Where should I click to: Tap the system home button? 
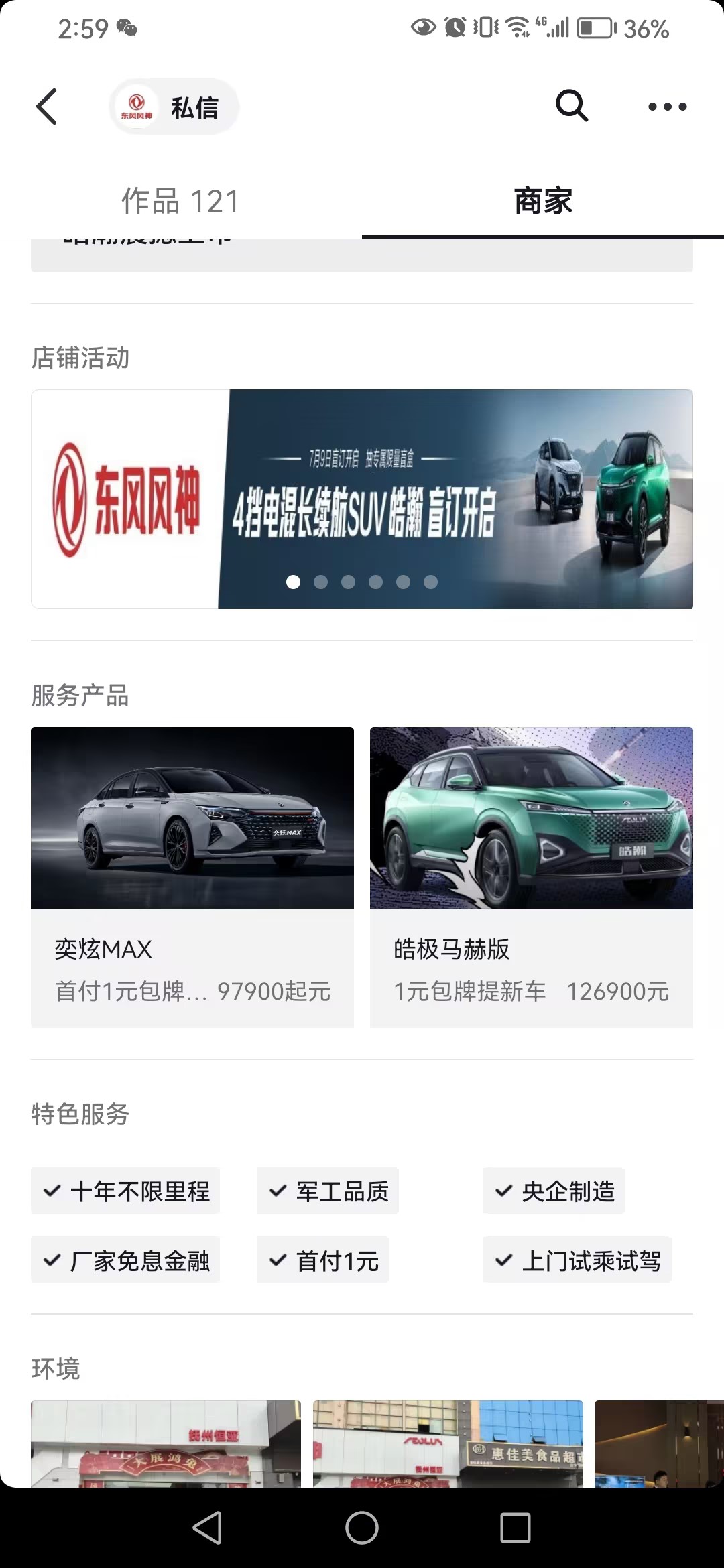362,1528
